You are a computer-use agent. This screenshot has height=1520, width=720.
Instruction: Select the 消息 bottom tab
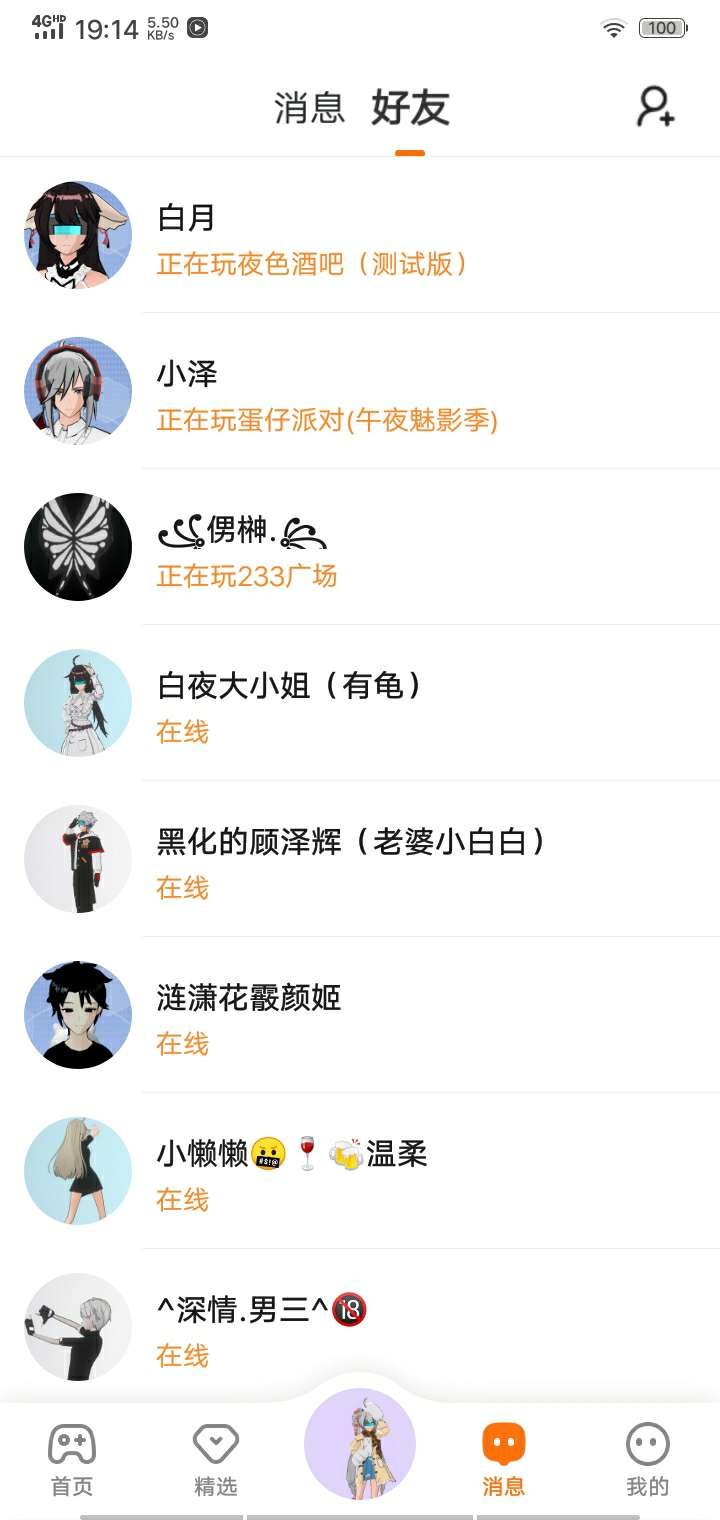coord(503,1460)
